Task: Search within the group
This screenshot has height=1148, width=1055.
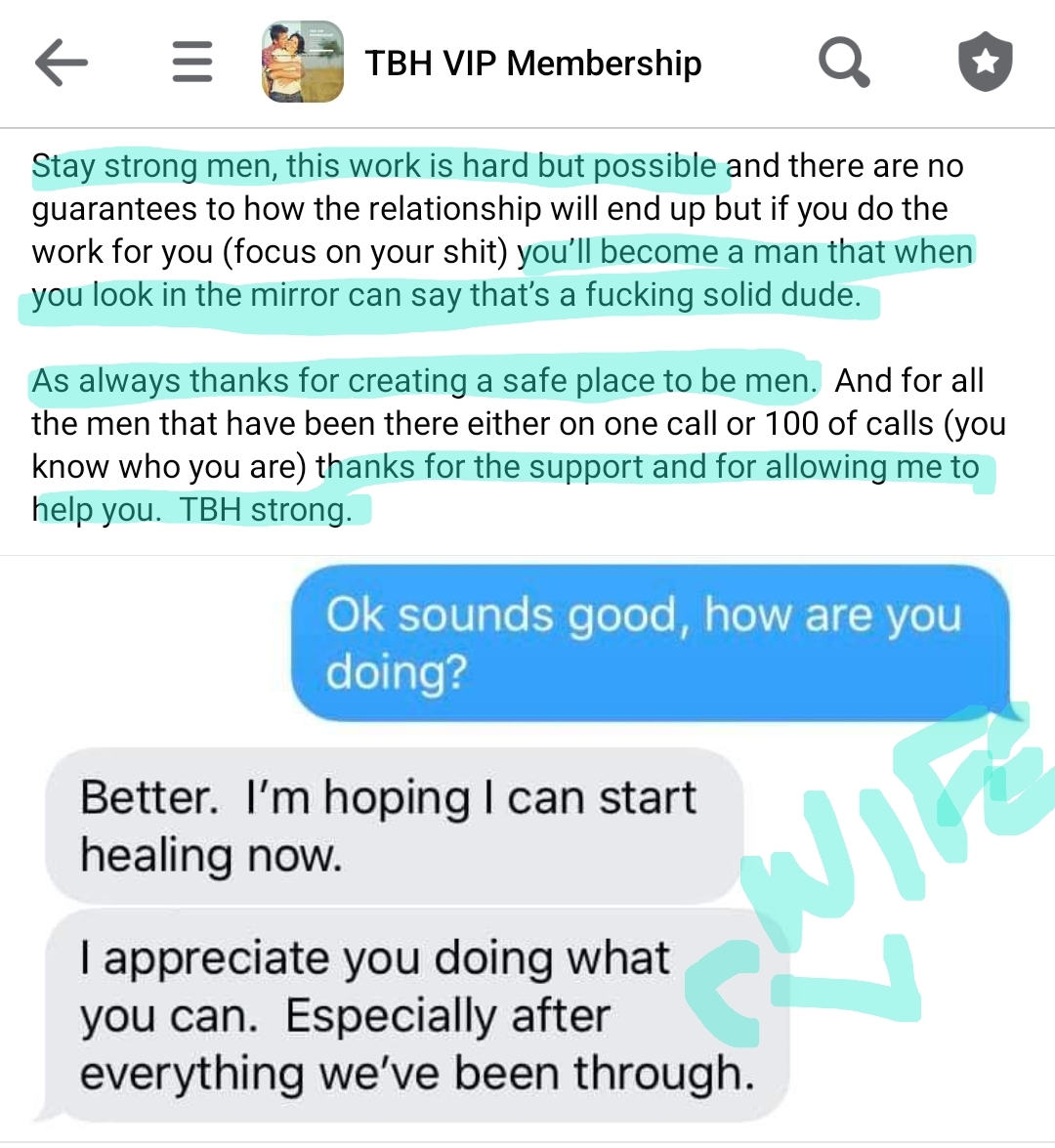Action: [x=844, y=64]
